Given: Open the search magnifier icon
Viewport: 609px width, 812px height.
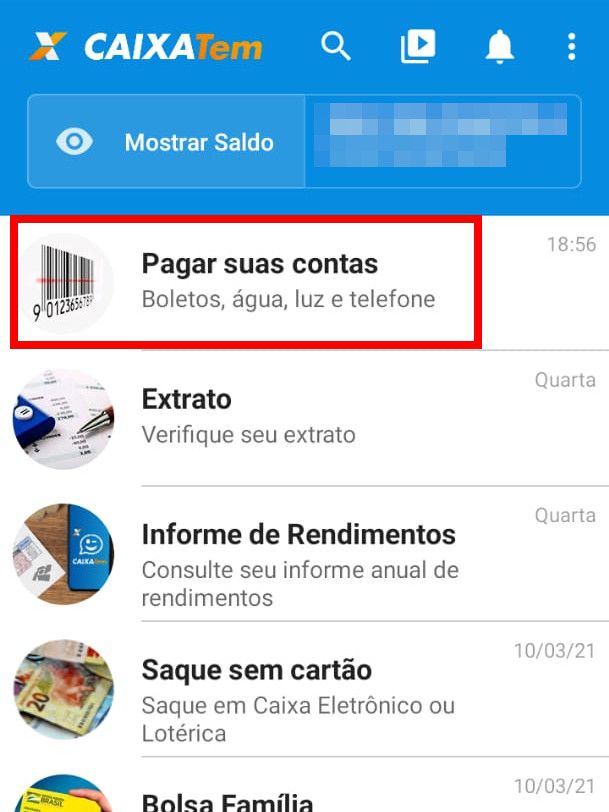Looking at the screenshot, I should (x=336, y=46).
